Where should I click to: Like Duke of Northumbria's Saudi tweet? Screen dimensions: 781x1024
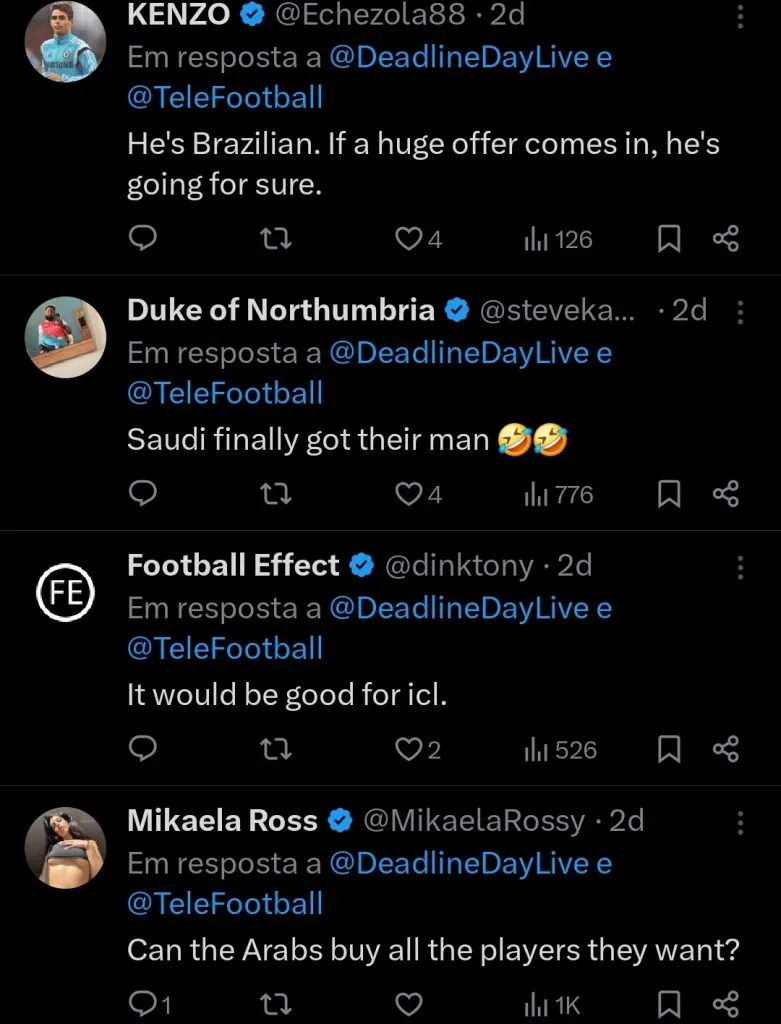pyautogui.click(x=408, y=493)
